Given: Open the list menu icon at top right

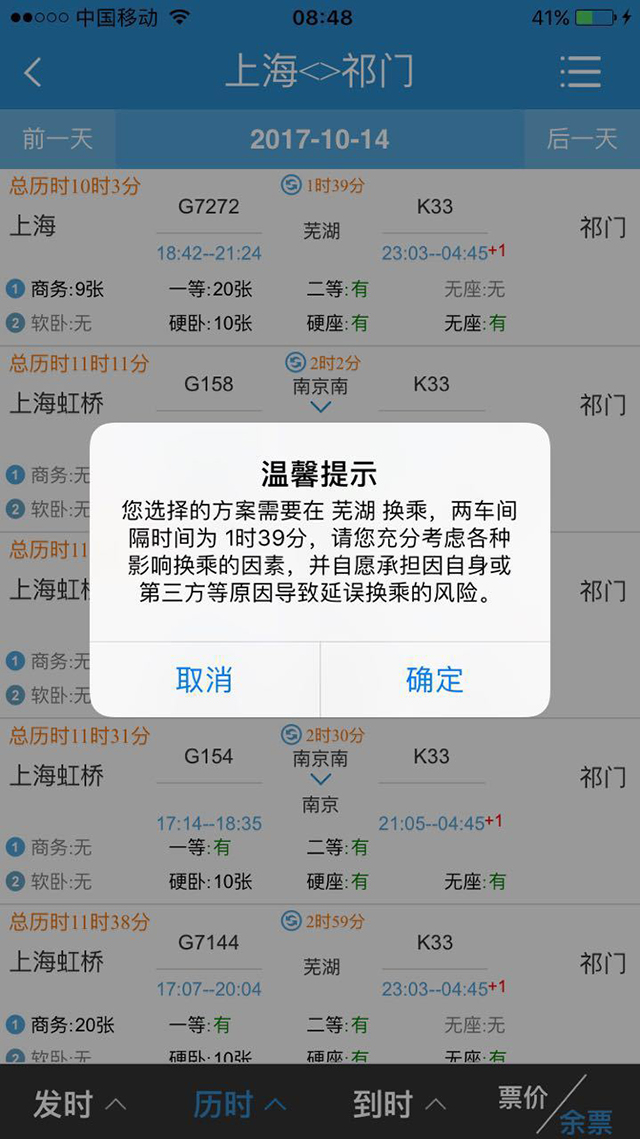Looking at the screenshot, I should click(580, 72).
